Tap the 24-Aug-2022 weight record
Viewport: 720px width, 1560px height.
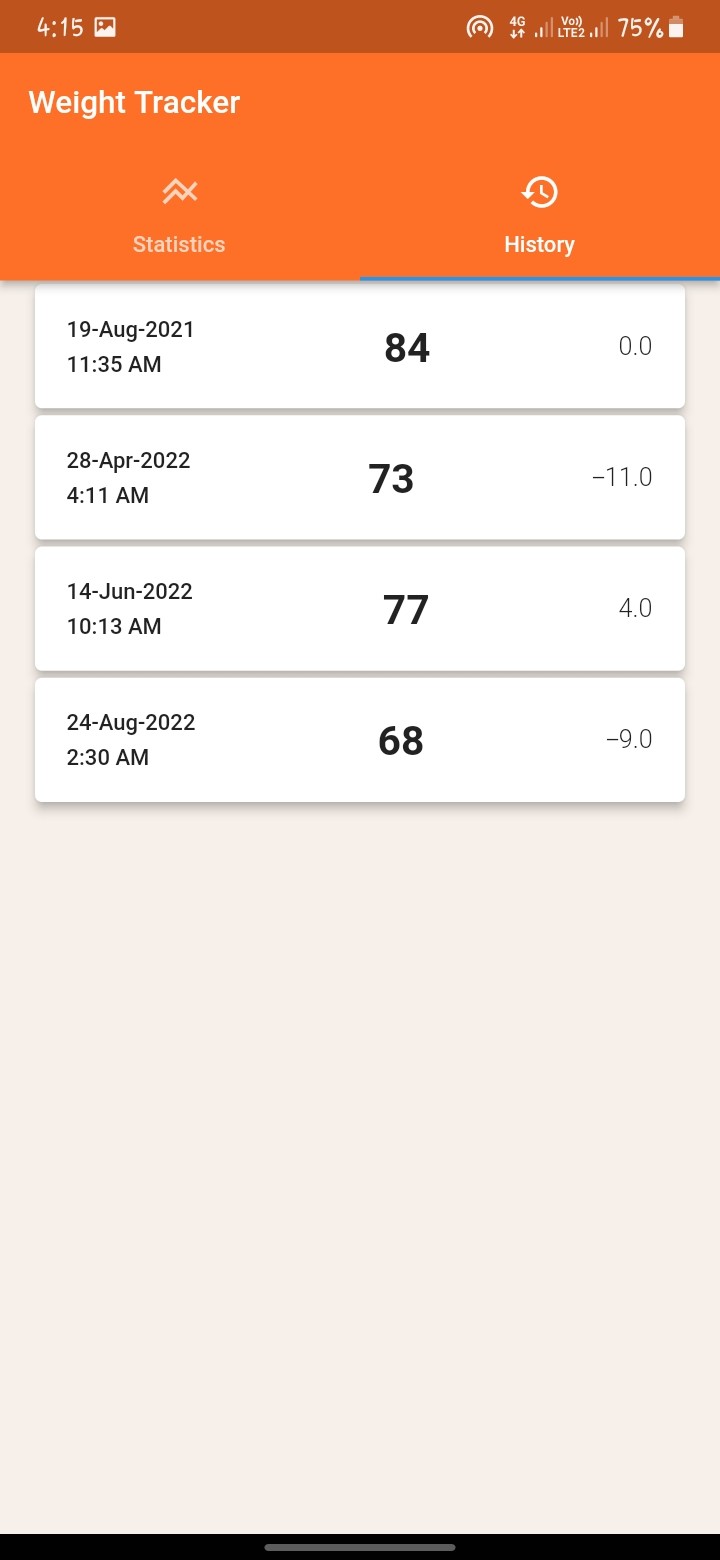[x=360, y=739]
